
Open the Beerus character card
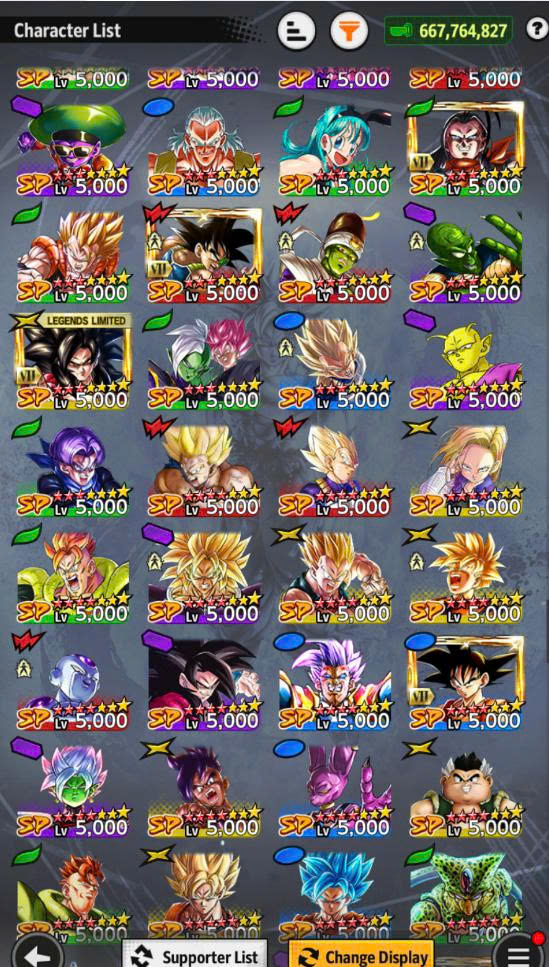pos(335,789)
